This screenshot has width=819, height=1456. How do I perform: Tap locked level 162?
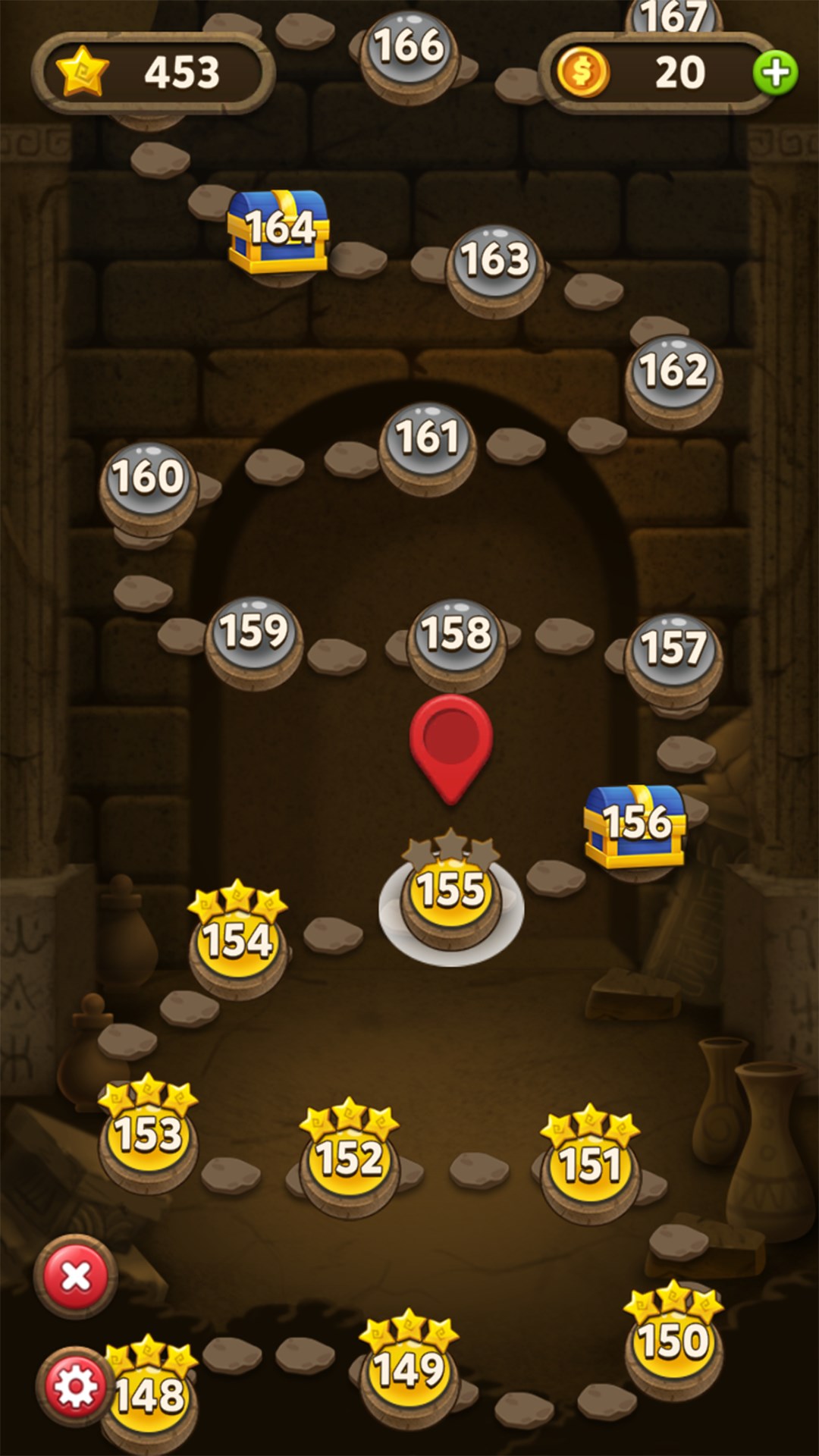673,375
